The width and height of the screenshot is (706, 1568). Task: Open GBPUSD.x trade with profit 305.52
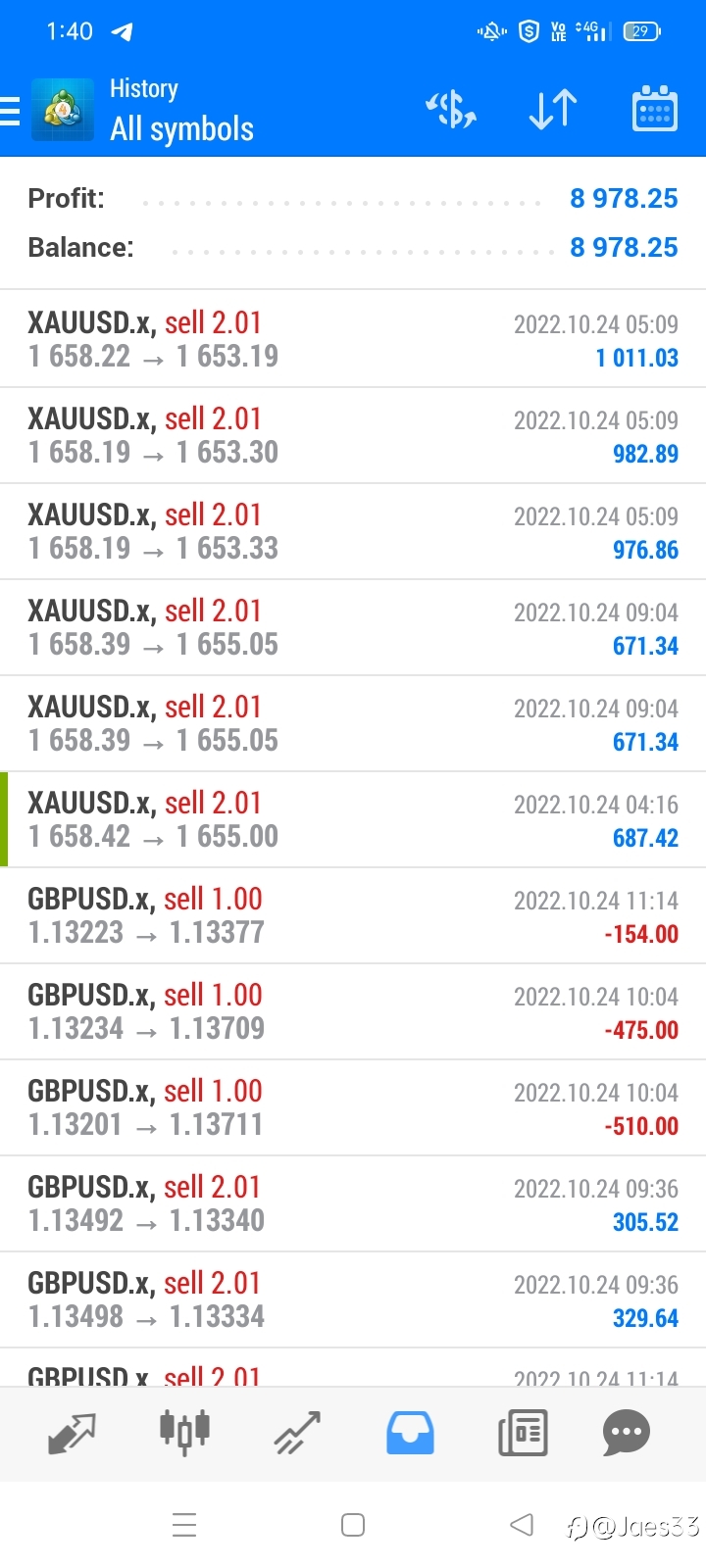coord(353,1203)
